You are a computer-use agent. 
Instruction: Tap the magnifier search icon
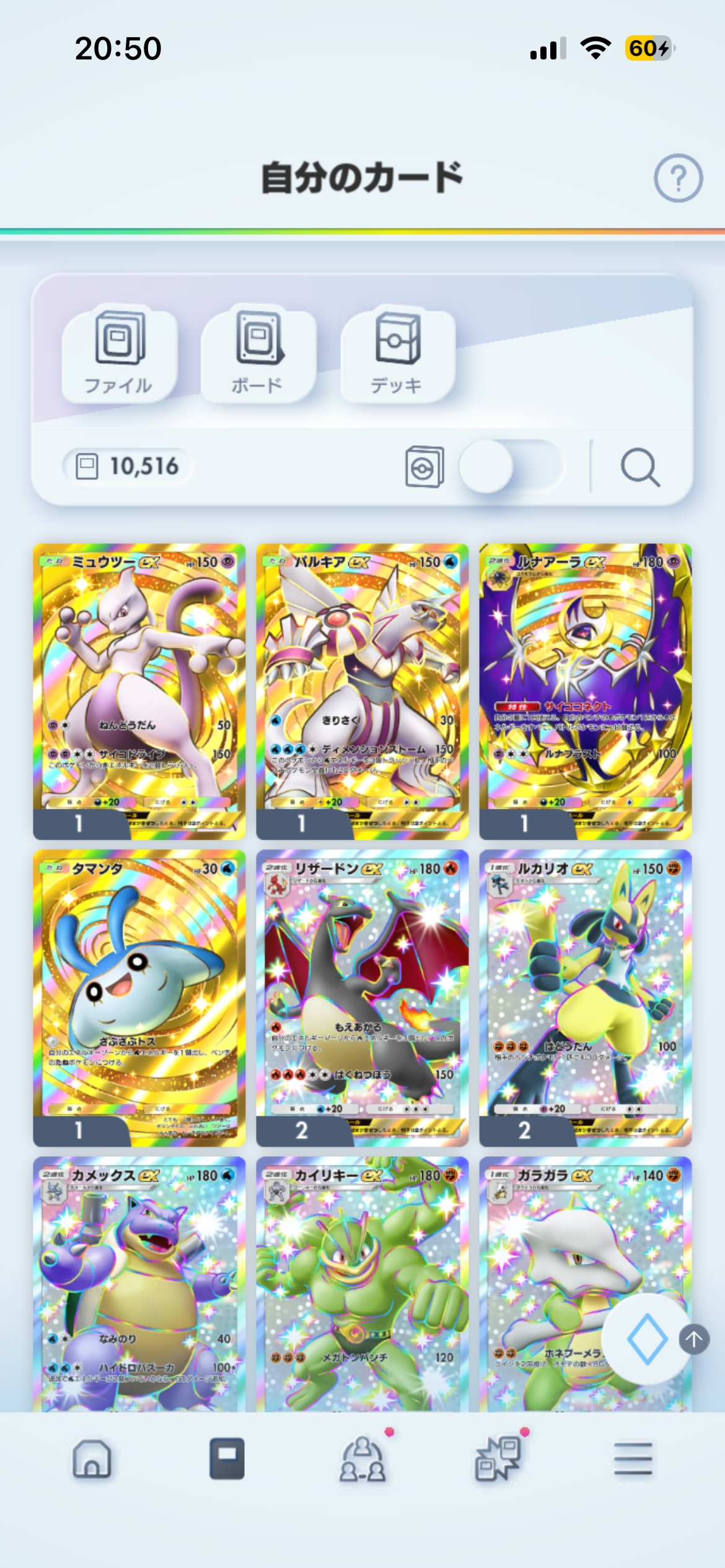point(640,468)
